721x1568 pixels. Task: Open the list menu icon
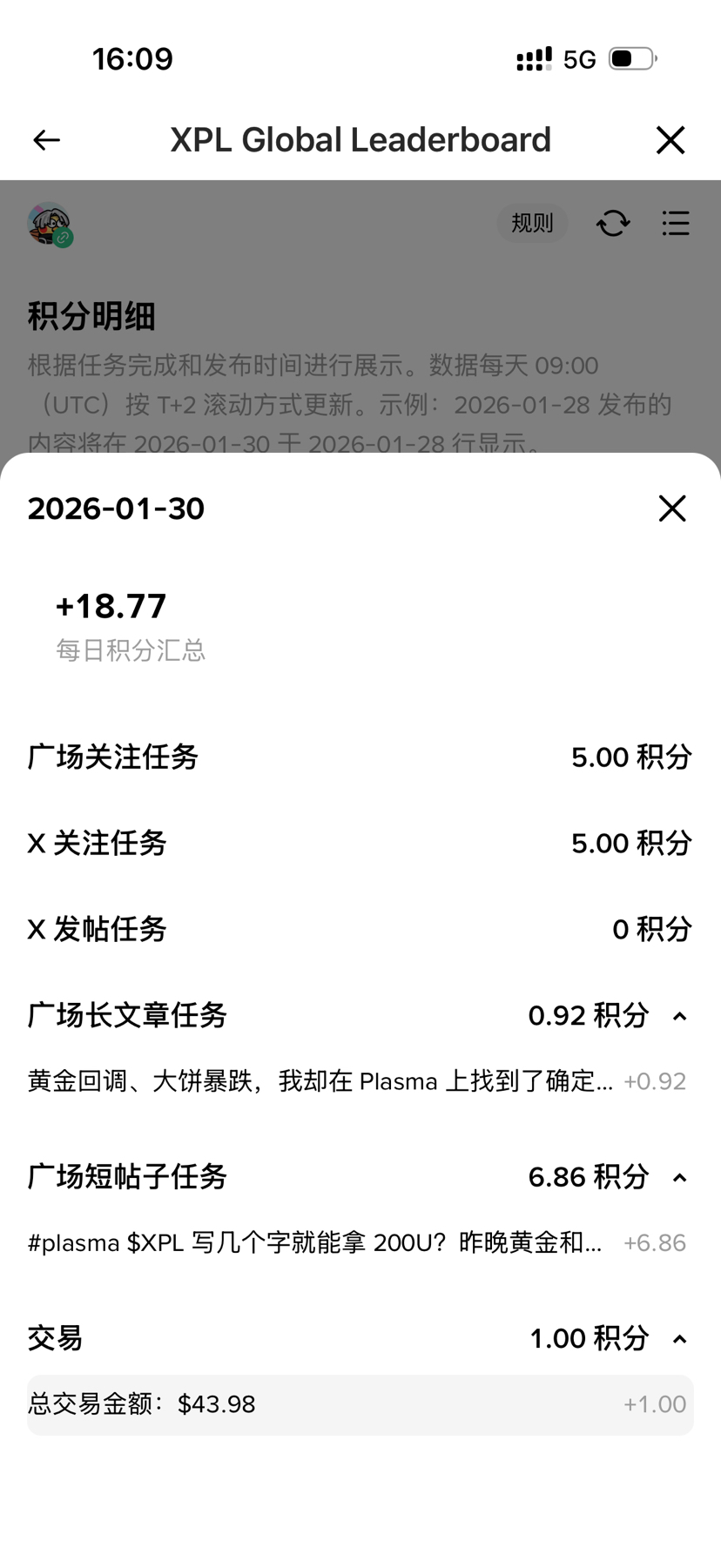(x=675, y=224)
